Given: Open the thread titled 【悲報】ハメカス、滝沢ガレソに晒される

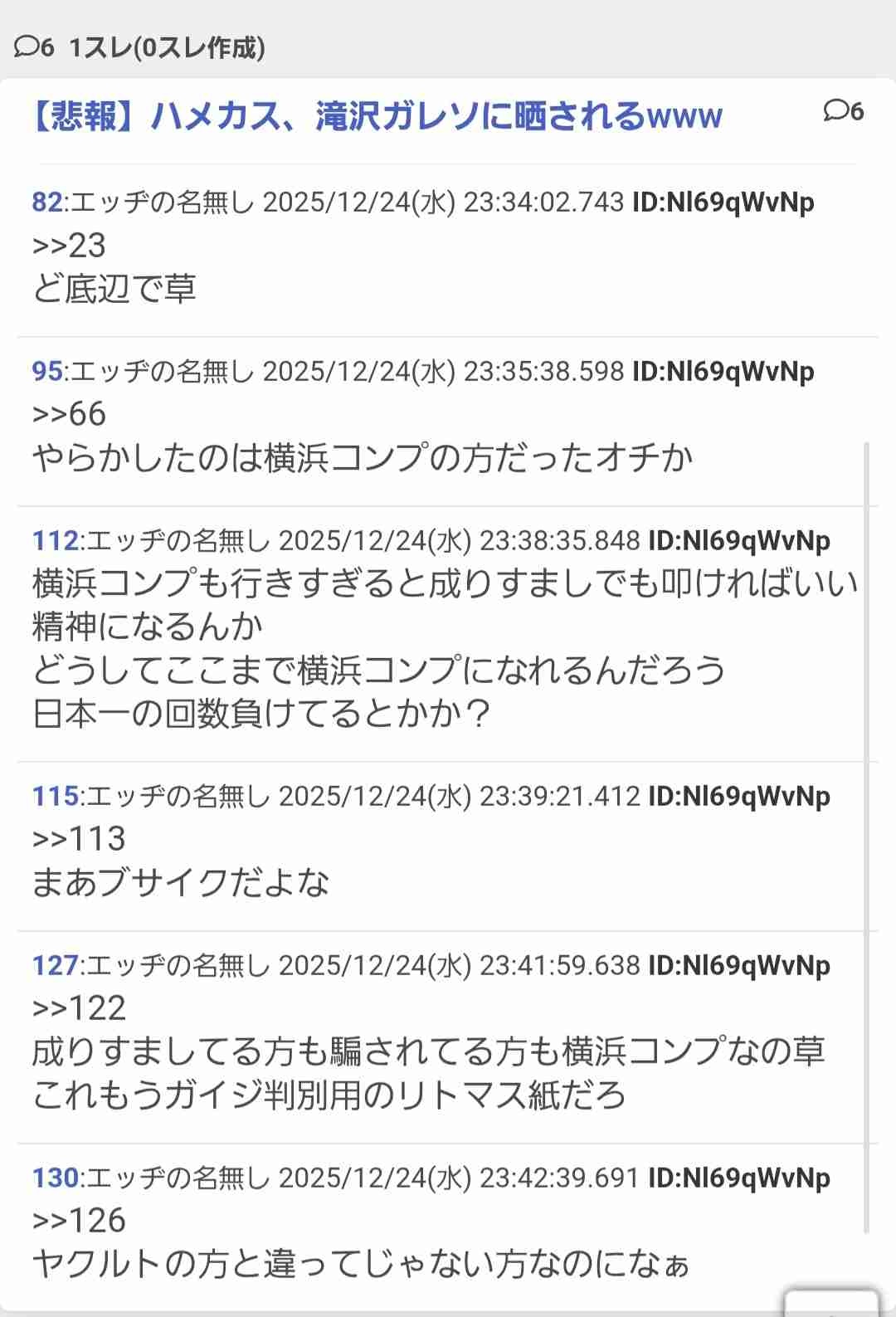Looking at the screenshot, I should pos(376,116).
